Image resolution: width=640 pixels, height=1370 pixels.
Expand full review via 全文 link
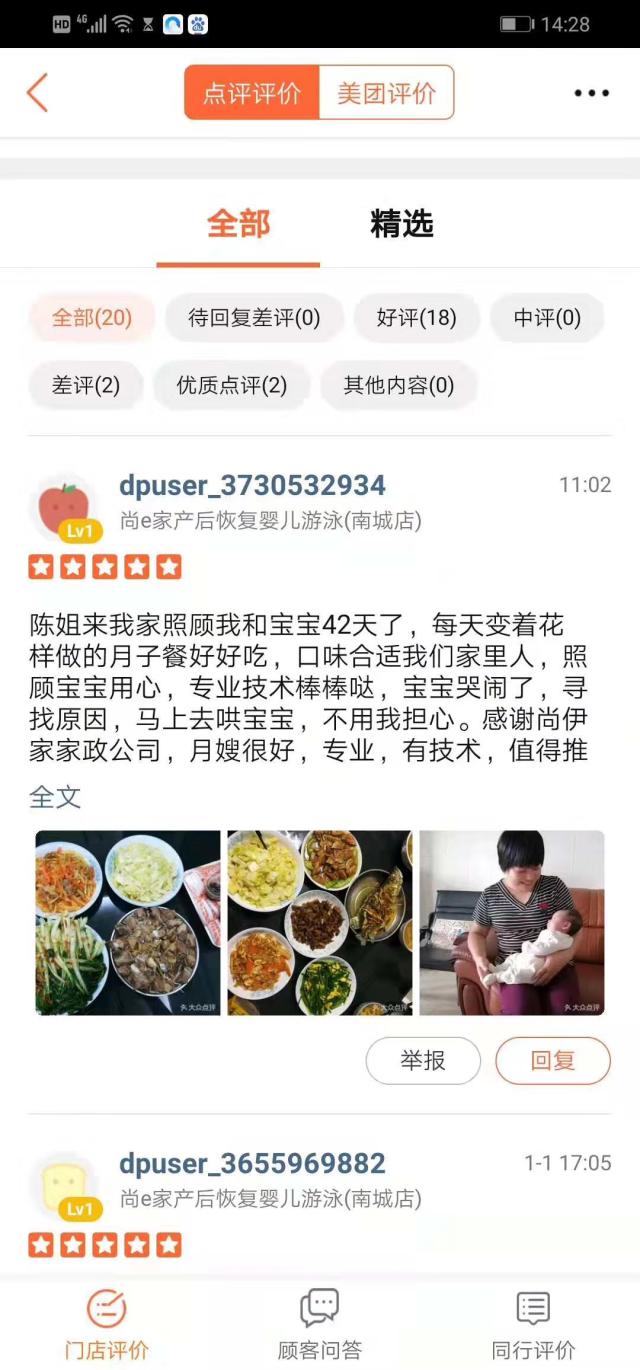click(55, 797)
